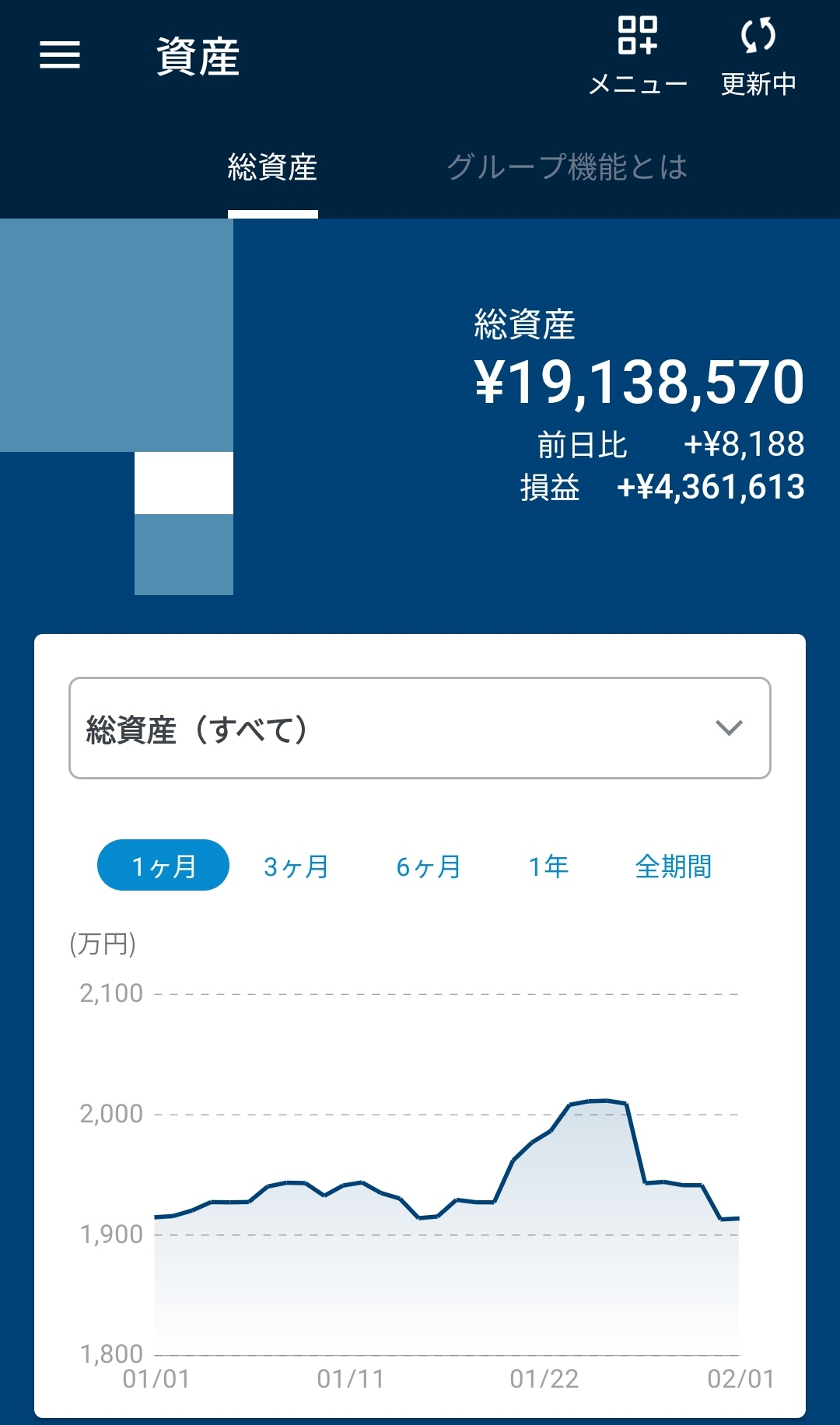This screenshot has width=840, height=1425.
Task: Show the 3ヶ月 chart period
Action: pyautogui.click(x=296, y=866)
